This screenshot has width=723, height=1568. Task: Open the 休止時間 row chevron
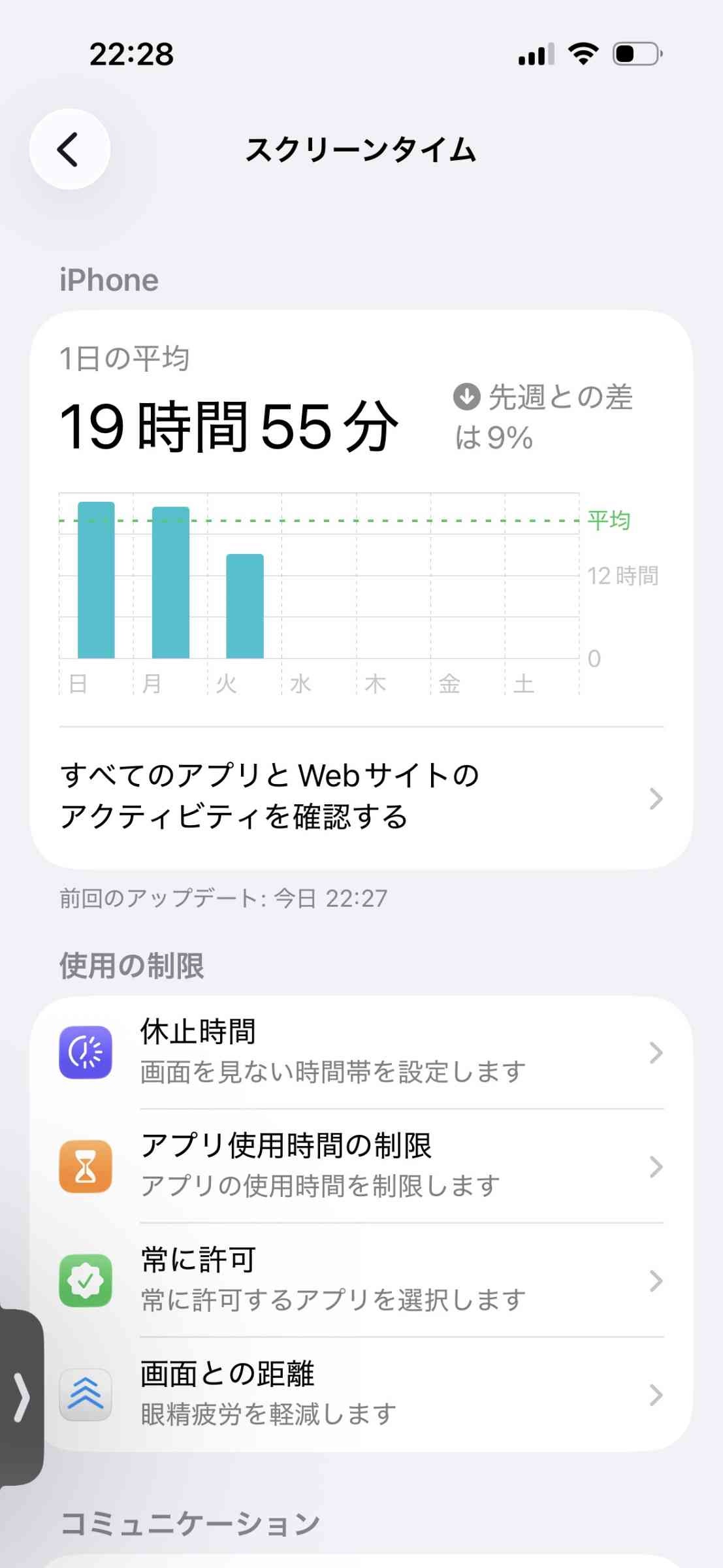656,1052
